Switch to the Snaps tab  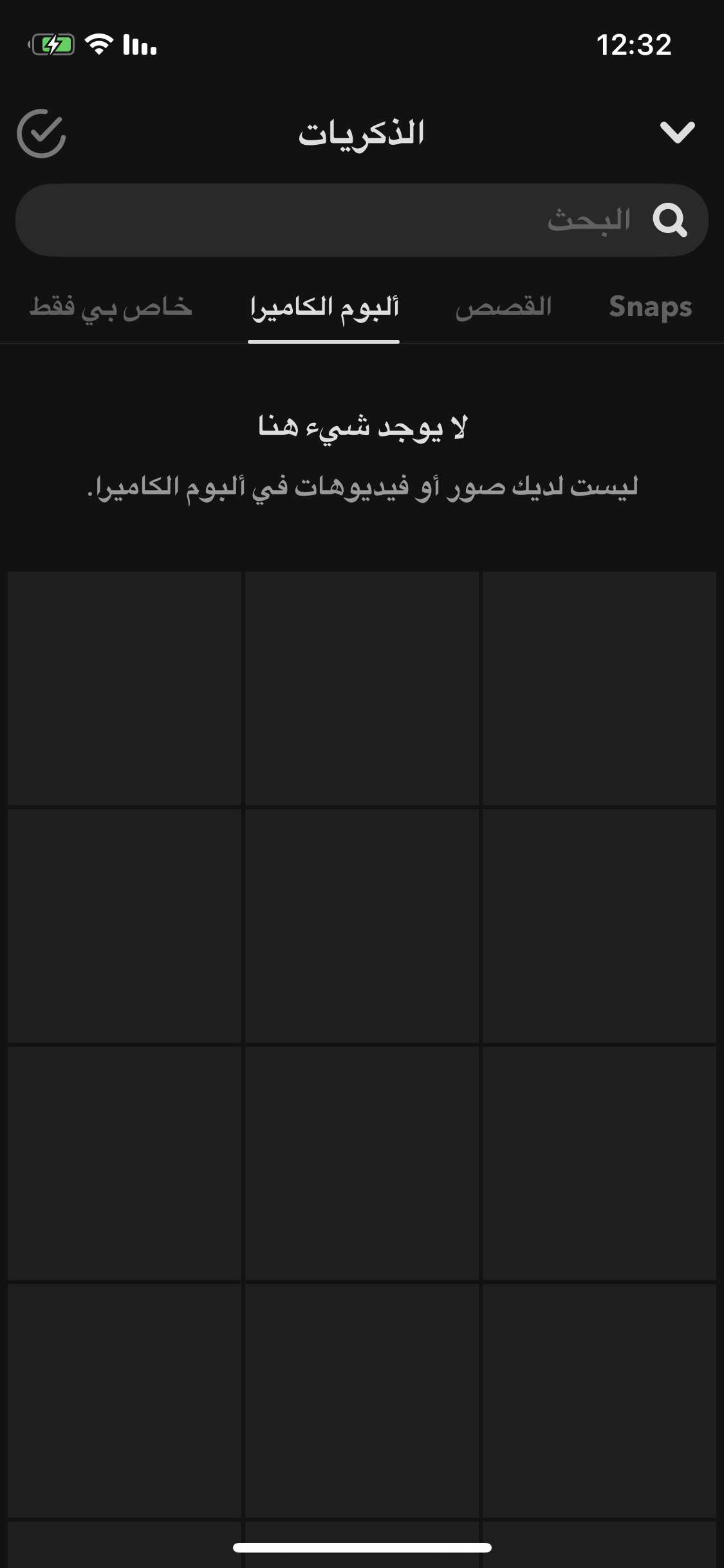tap(650, 307)
